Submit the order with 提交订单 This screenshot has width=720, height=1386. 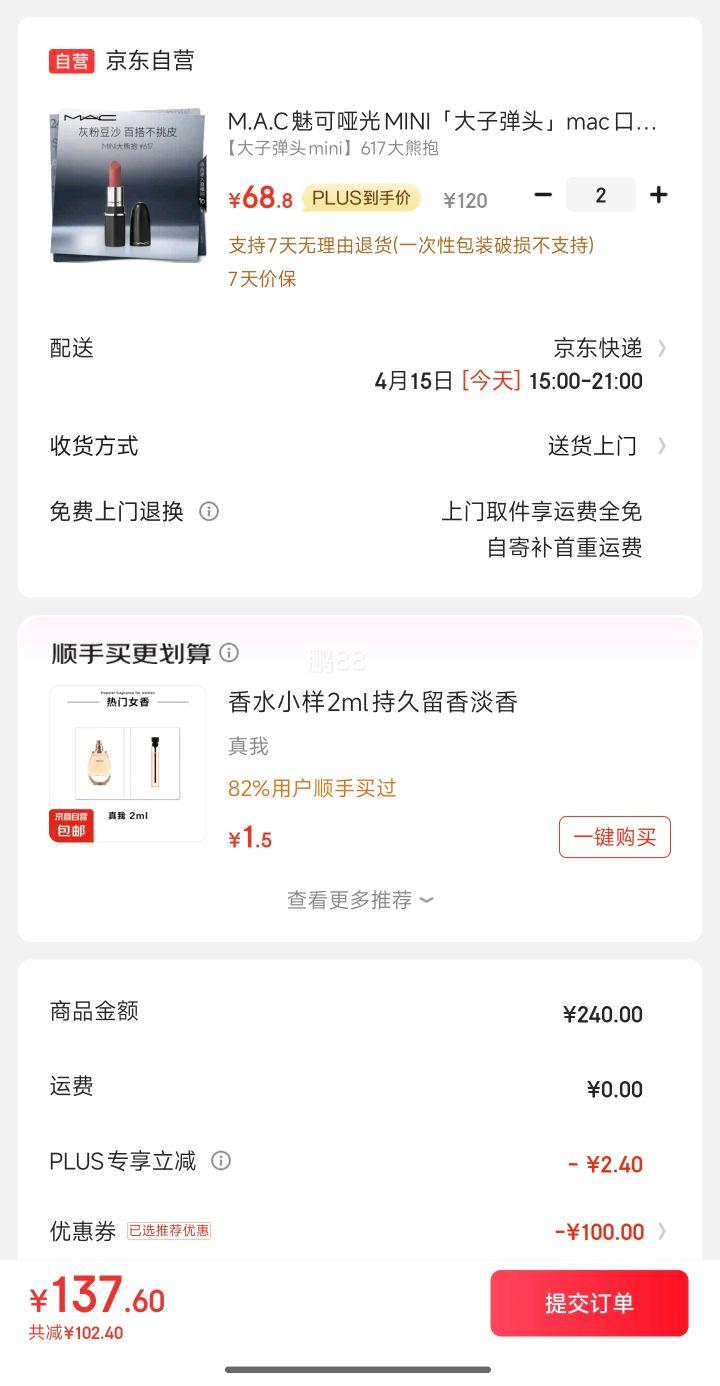(589, 1303)
